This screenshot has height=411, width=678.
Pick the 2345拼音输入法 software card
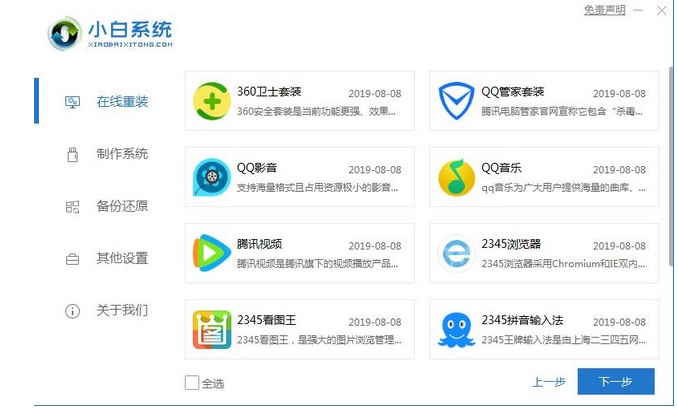(544, 329)
